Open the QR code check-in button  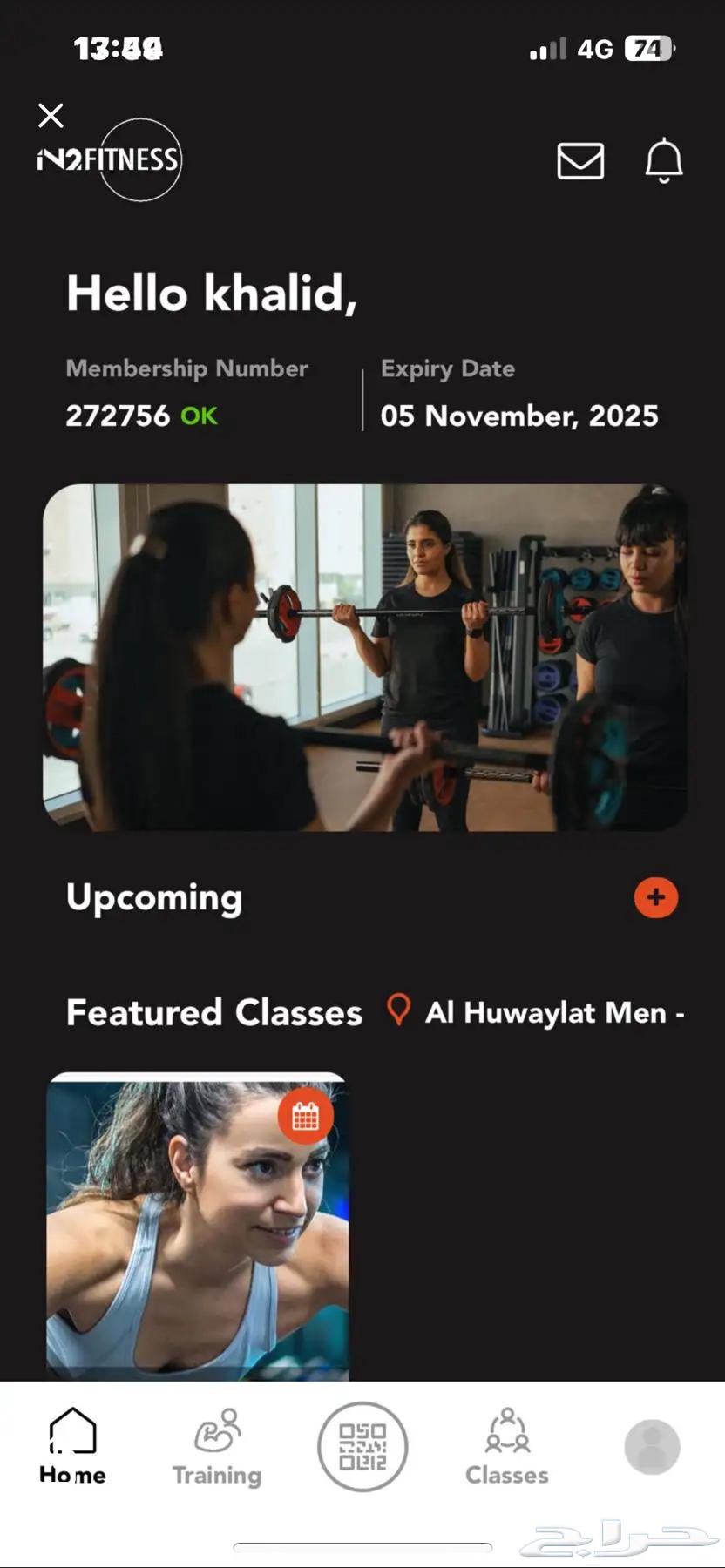coord(362,1446)
